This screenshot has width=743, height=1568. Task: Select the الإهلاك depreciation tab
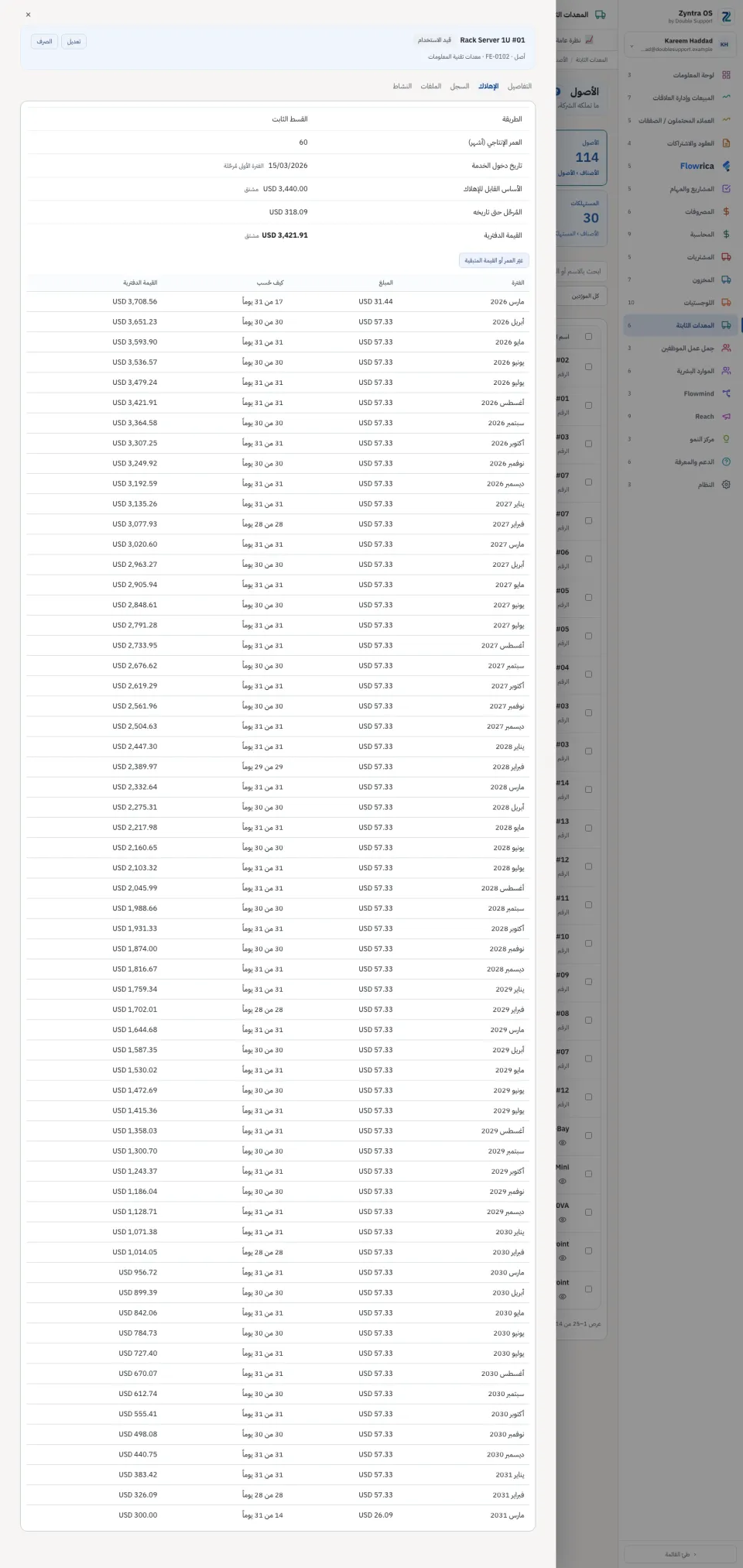coord(488,87)
